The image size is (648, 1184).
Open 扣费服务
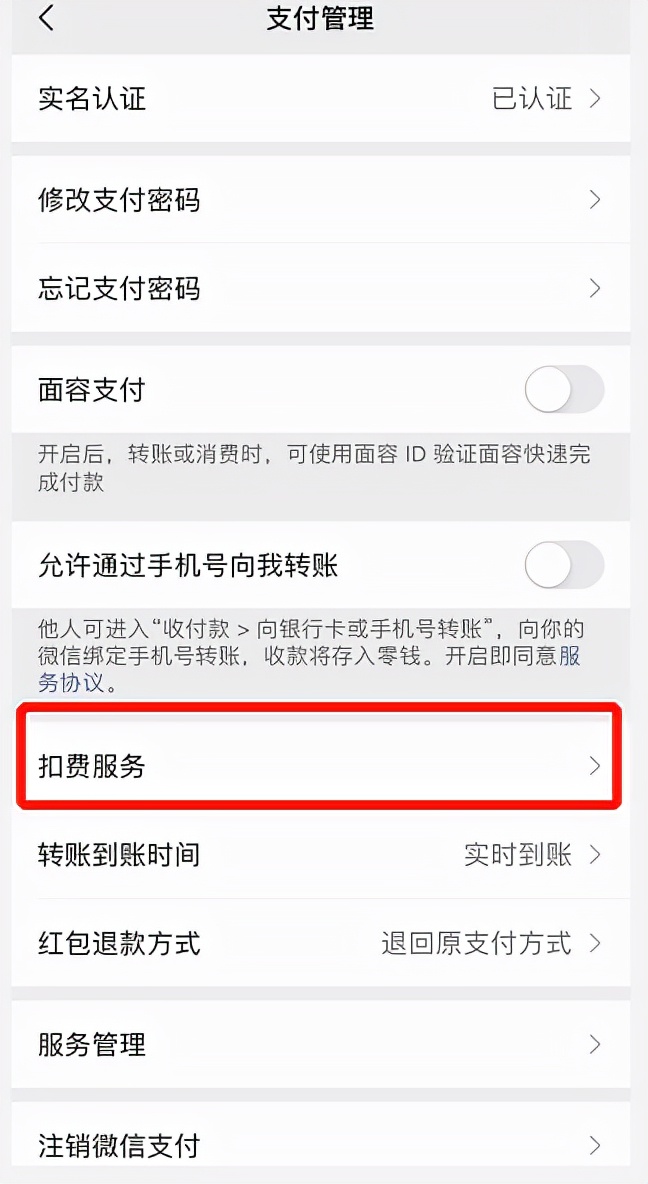click(320, 767)
